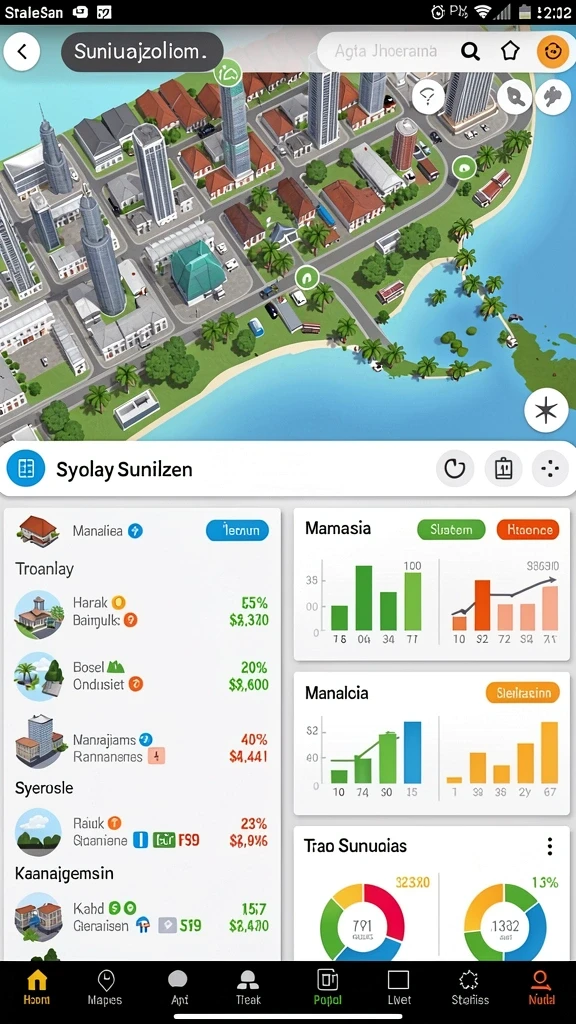Open the clipboard icon beside Syolay Sunilzen
The height and width of the screenshot is (1024, 576).
point(504,469)
